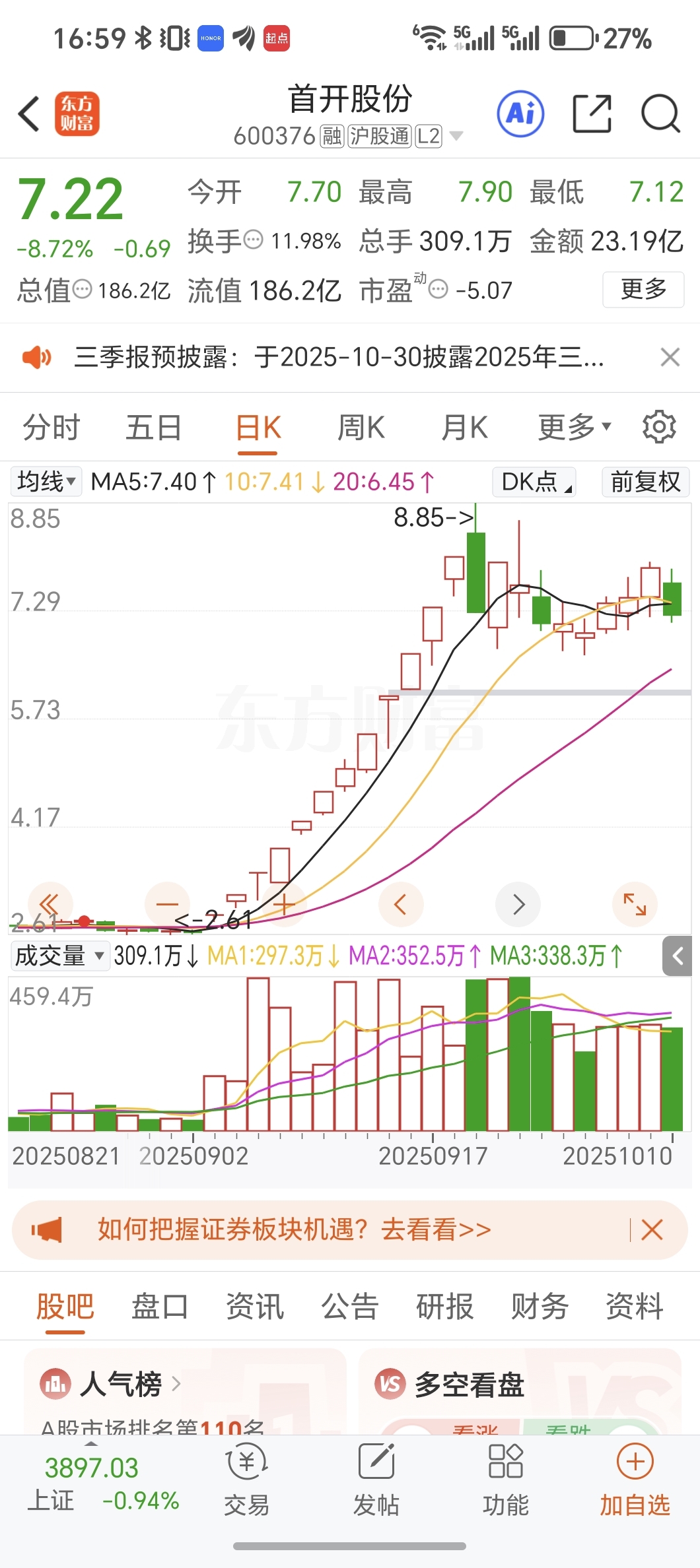Share this stock page
Screen dimensions: 700x1568
coord(592,114)
